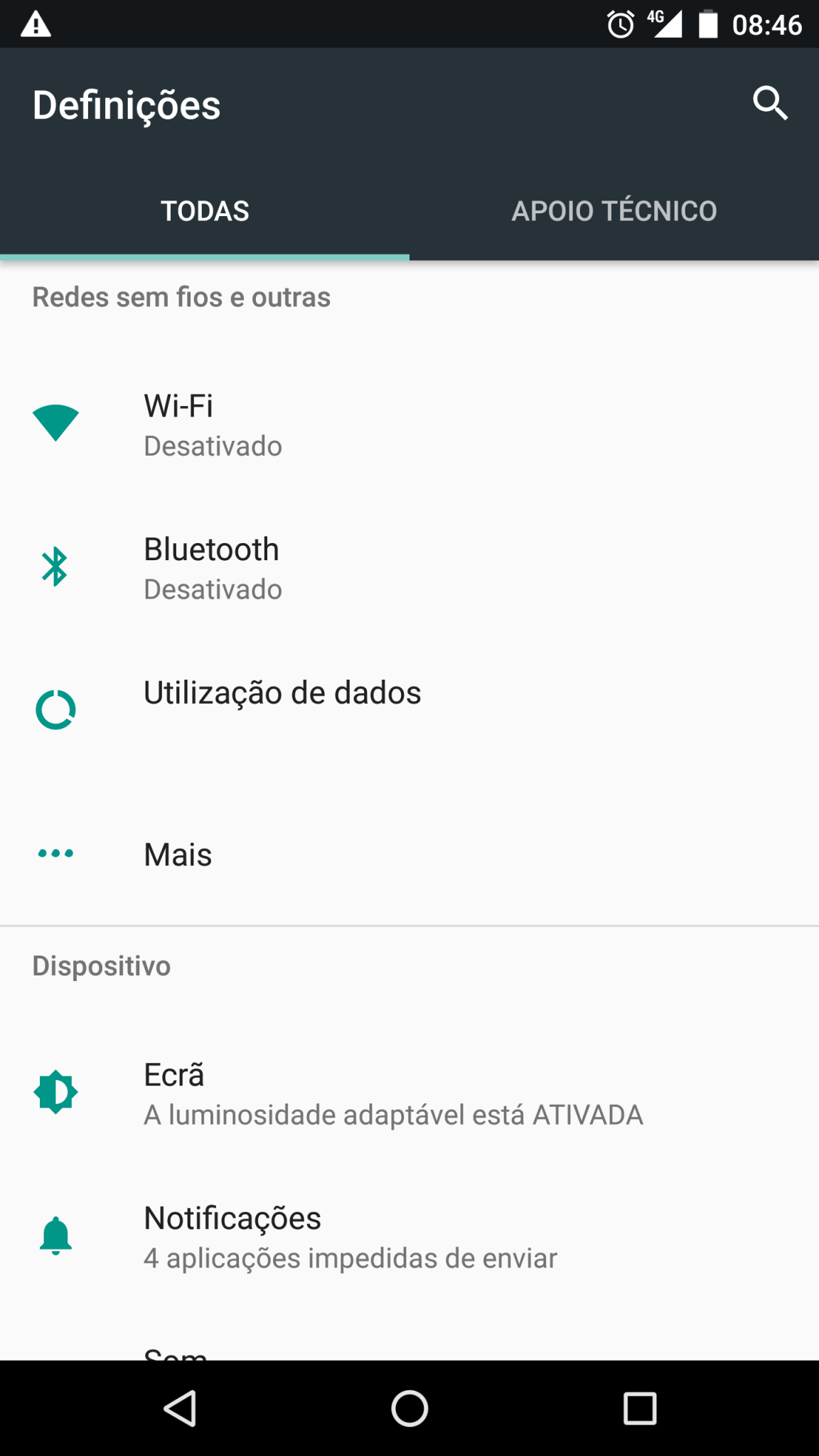Tap the Back navigation arrow
The height and width of the screenshot is (1456, 819).
point(181,1409)
